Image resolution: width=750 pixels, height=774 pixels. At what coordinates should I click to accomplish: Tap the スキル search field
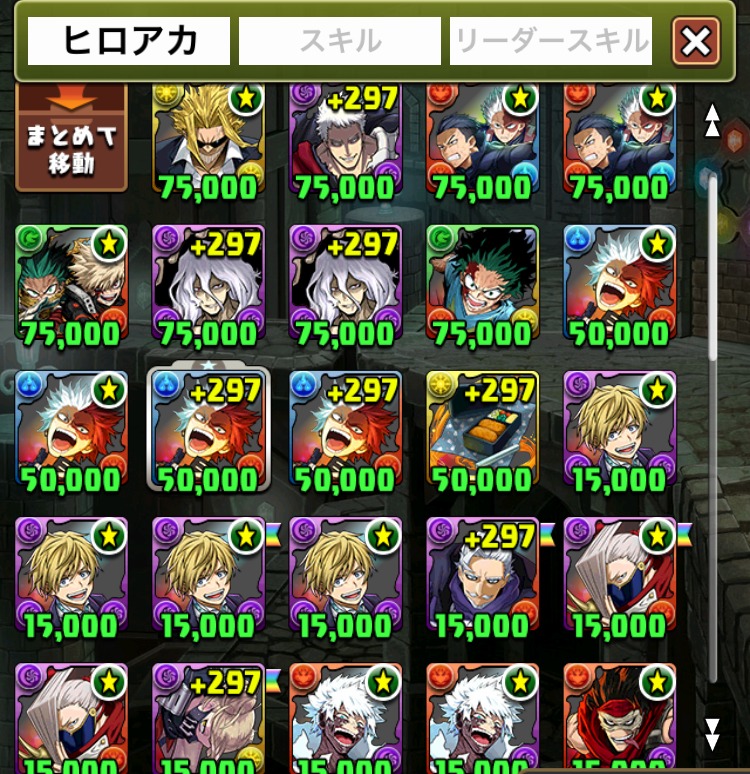point(340,41)
